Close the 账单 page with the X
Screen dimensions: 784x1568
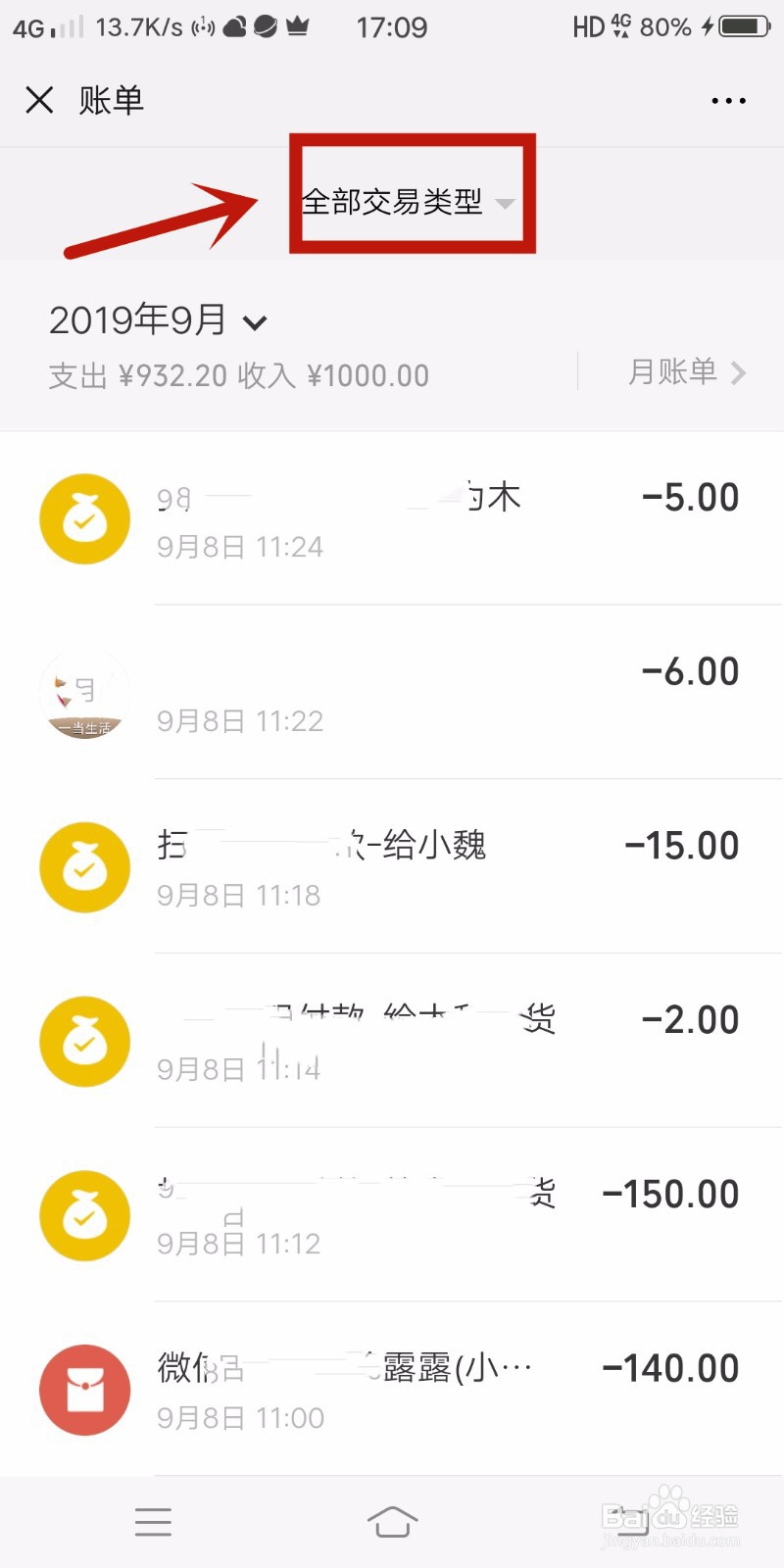tap(39, 100)
